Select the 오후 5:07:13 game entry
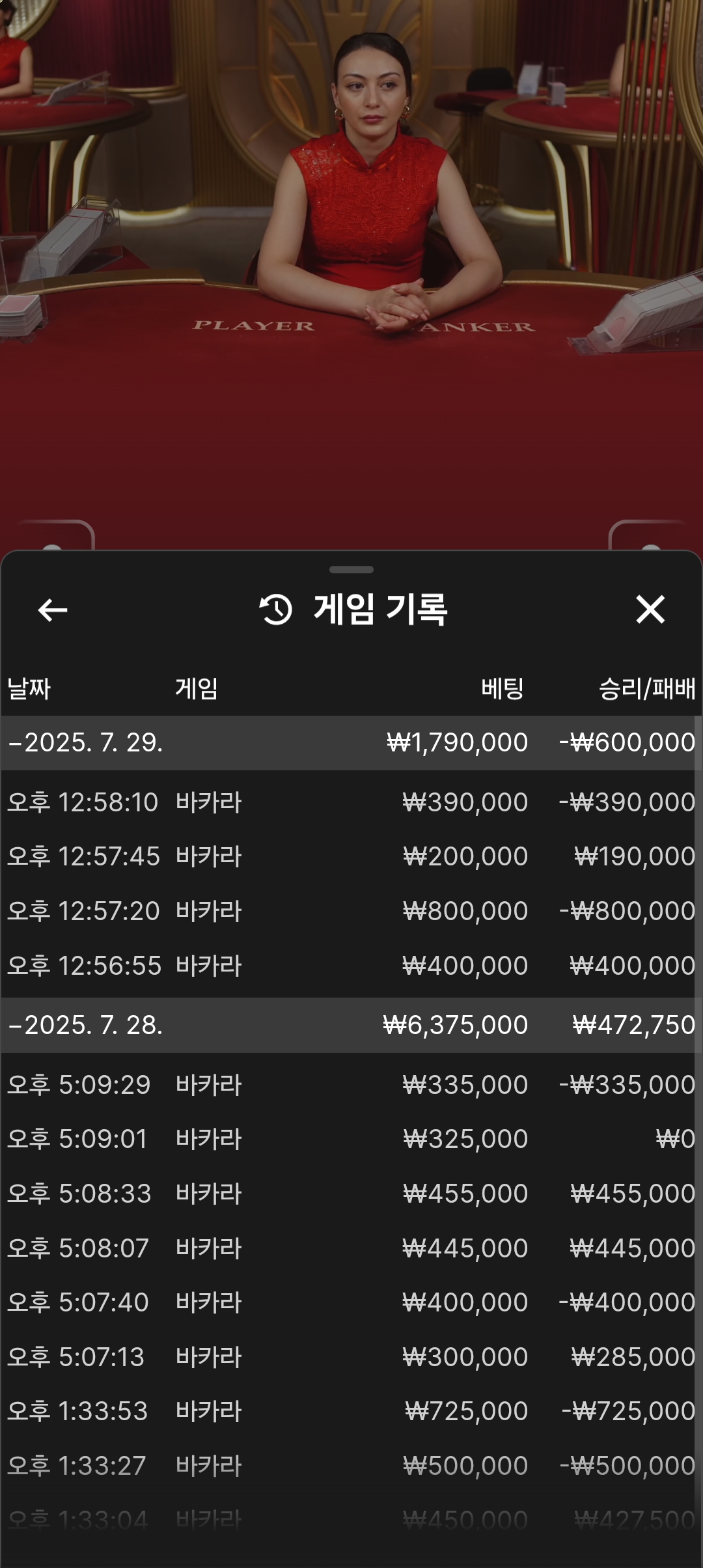The image size is (703, 1568). tap(351, 1357)
